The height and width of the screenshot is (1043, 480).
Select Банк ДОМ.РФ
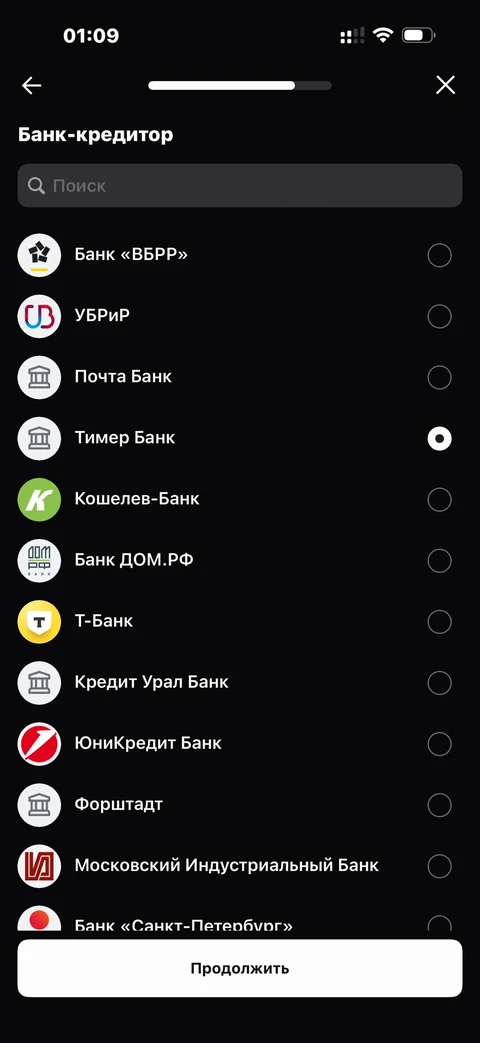[240, 561]
